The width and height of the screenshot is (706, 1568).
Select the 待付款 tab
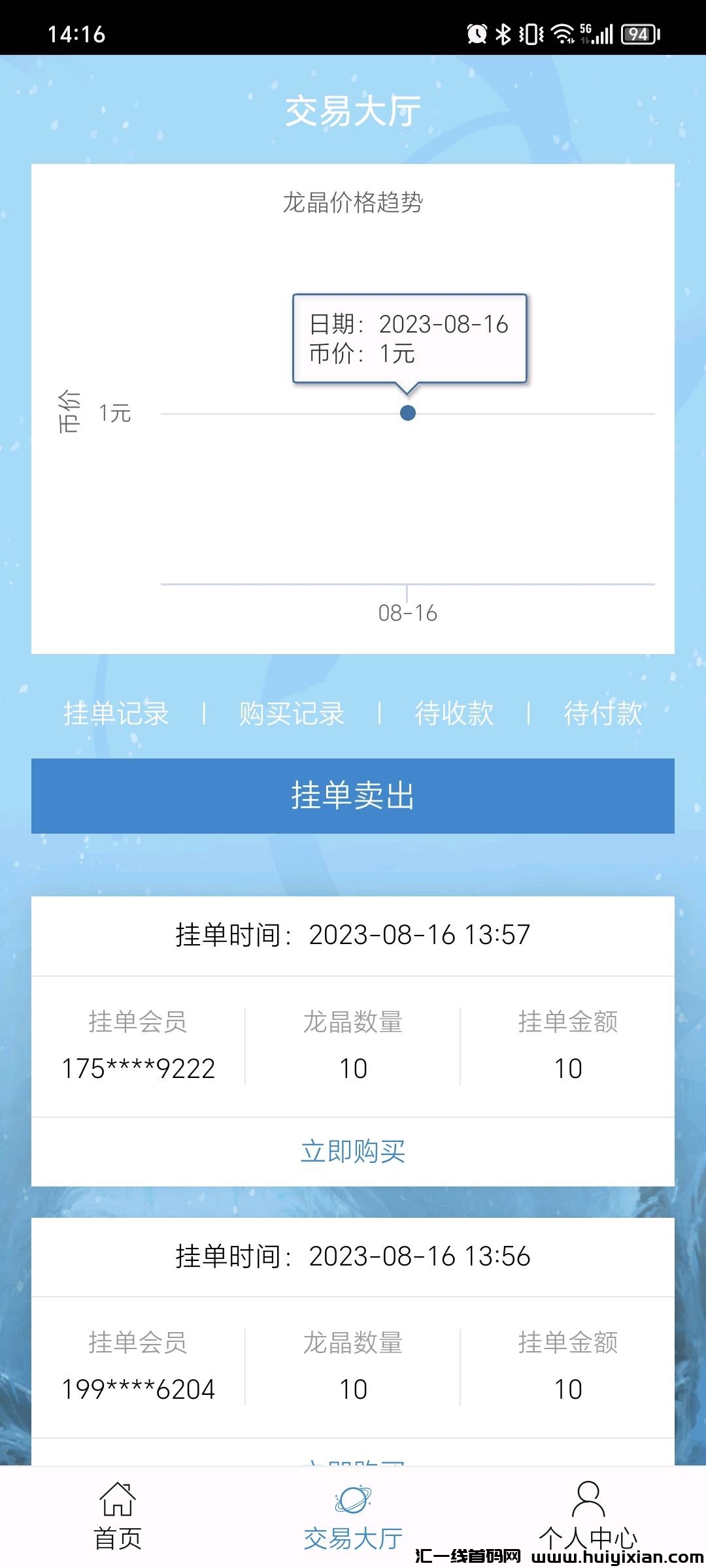coord(605,714)
